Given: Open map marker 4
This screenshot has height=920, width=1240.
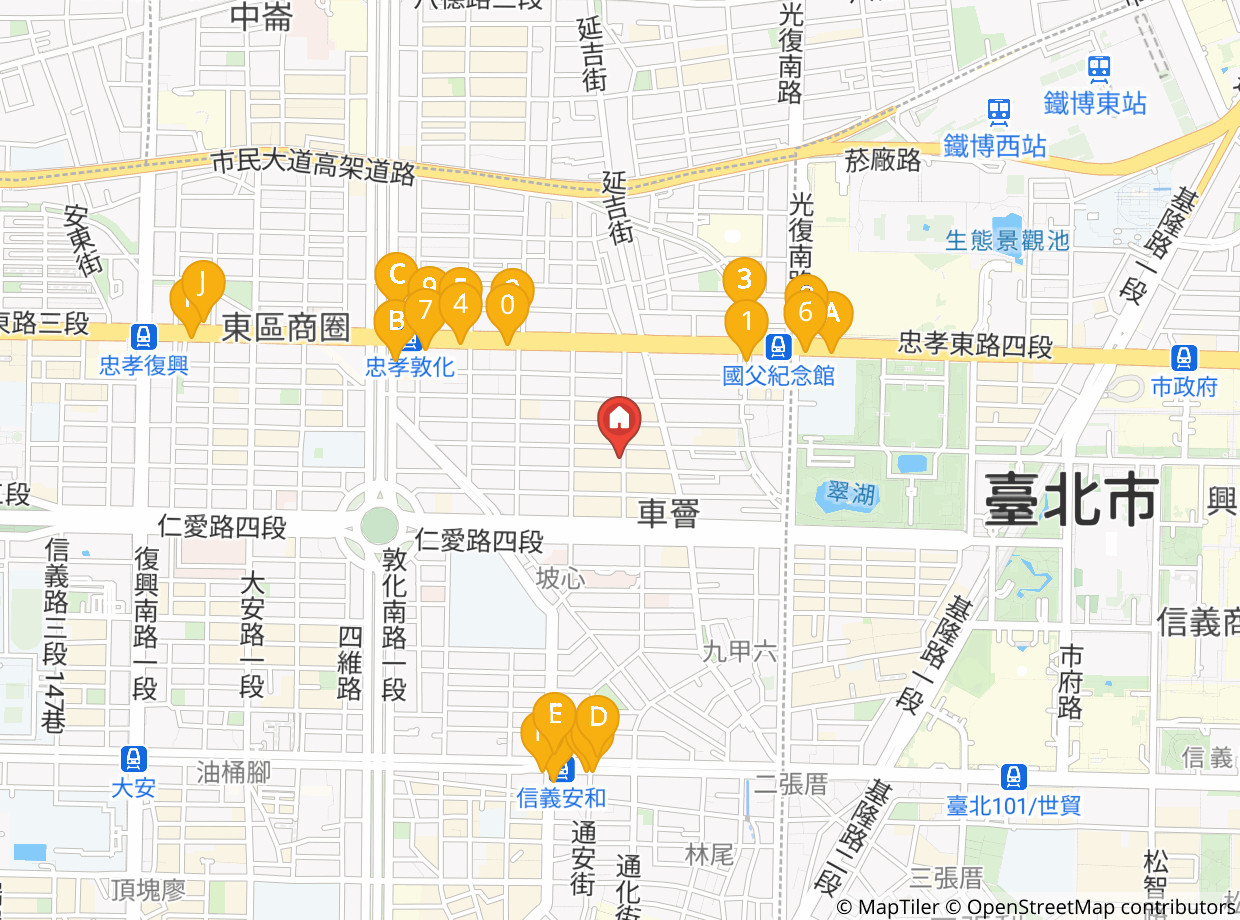Looking at the screenshot, I should [460, 304].
